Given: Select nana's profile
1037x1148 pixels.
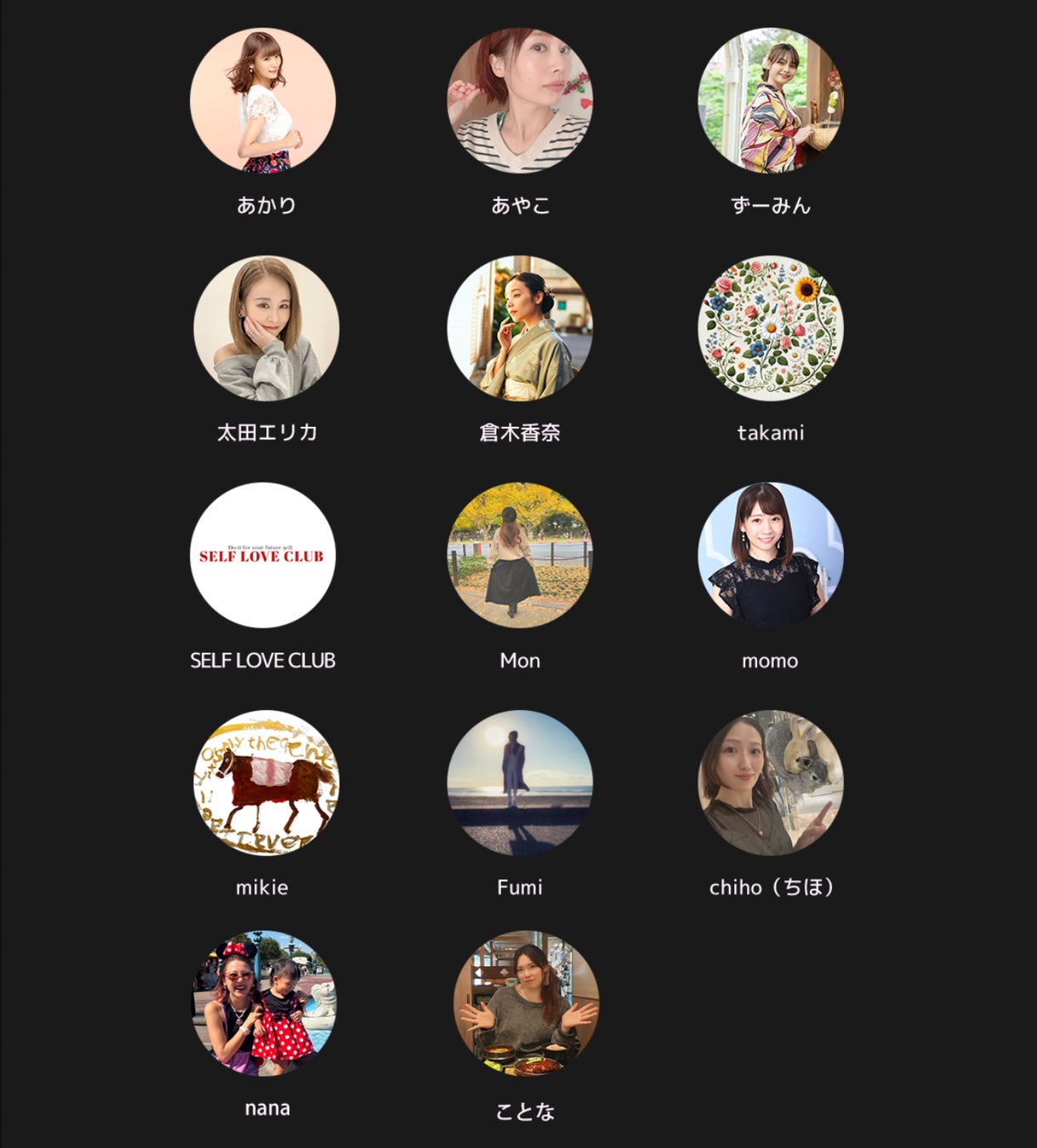Looking at the screenshot, I should pyautogui.click(x=265, y=1003).
